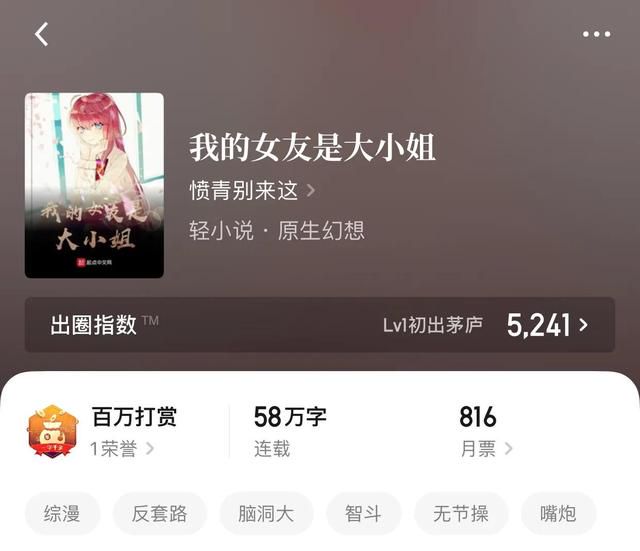Open the 轻小说 · 原生幻想 category

[277, 231]
